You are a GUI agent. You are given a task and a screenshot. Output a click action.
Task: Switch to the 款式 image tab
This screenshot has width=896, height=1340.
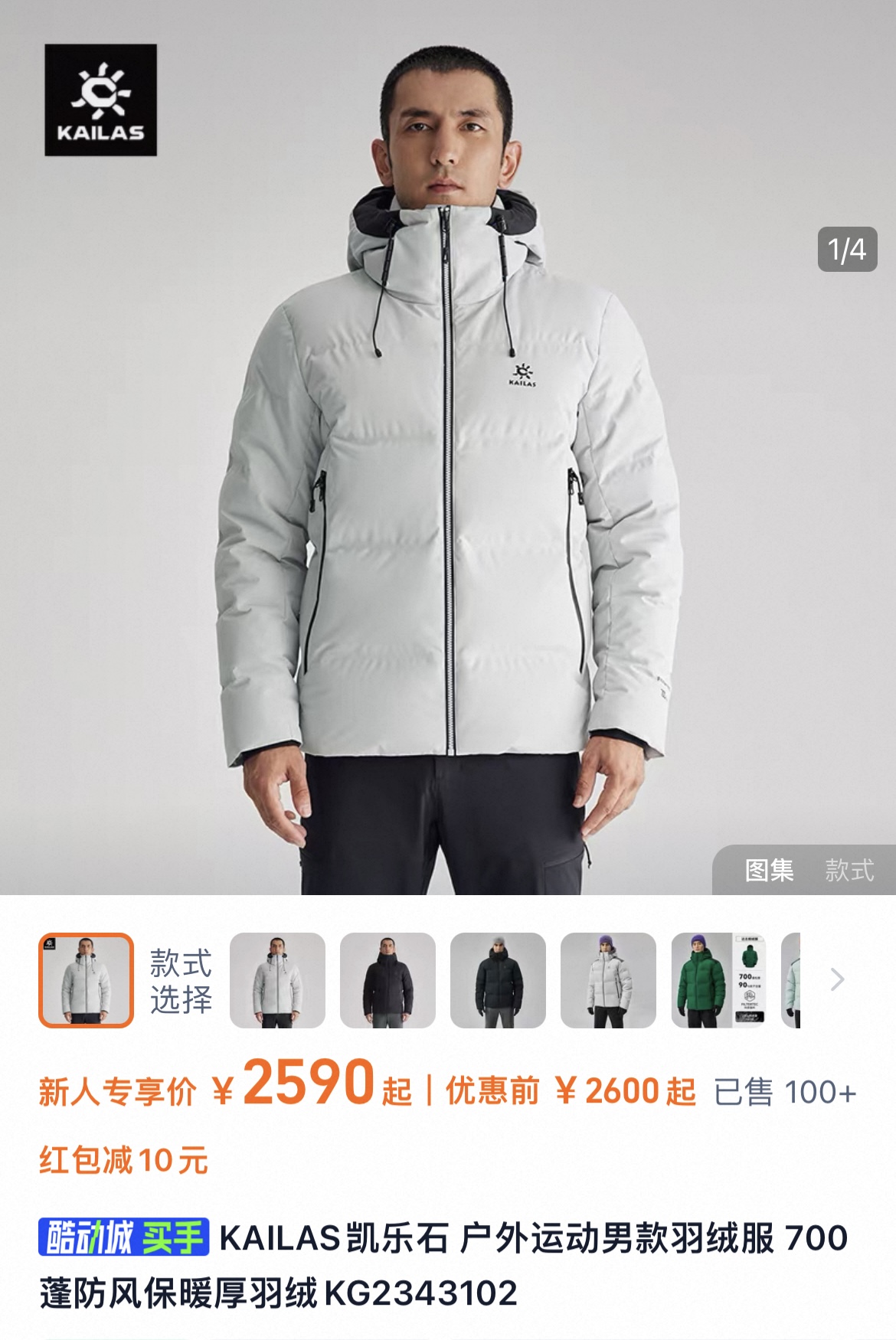[849, 870]
